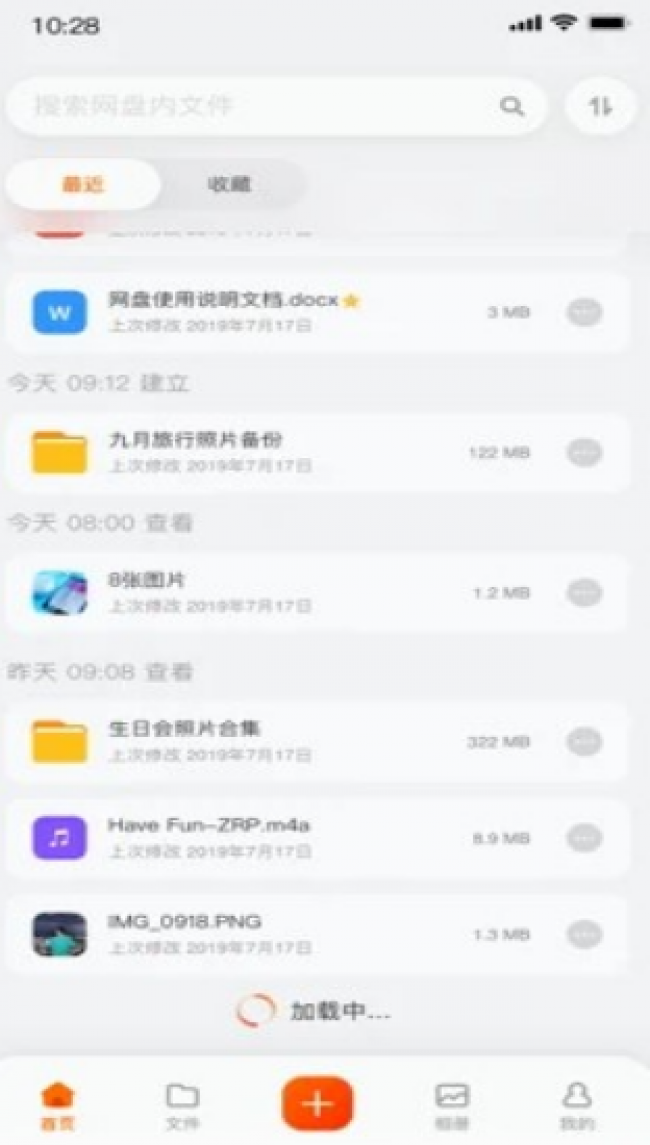Switch to the 最近 tab

(84, 184)
